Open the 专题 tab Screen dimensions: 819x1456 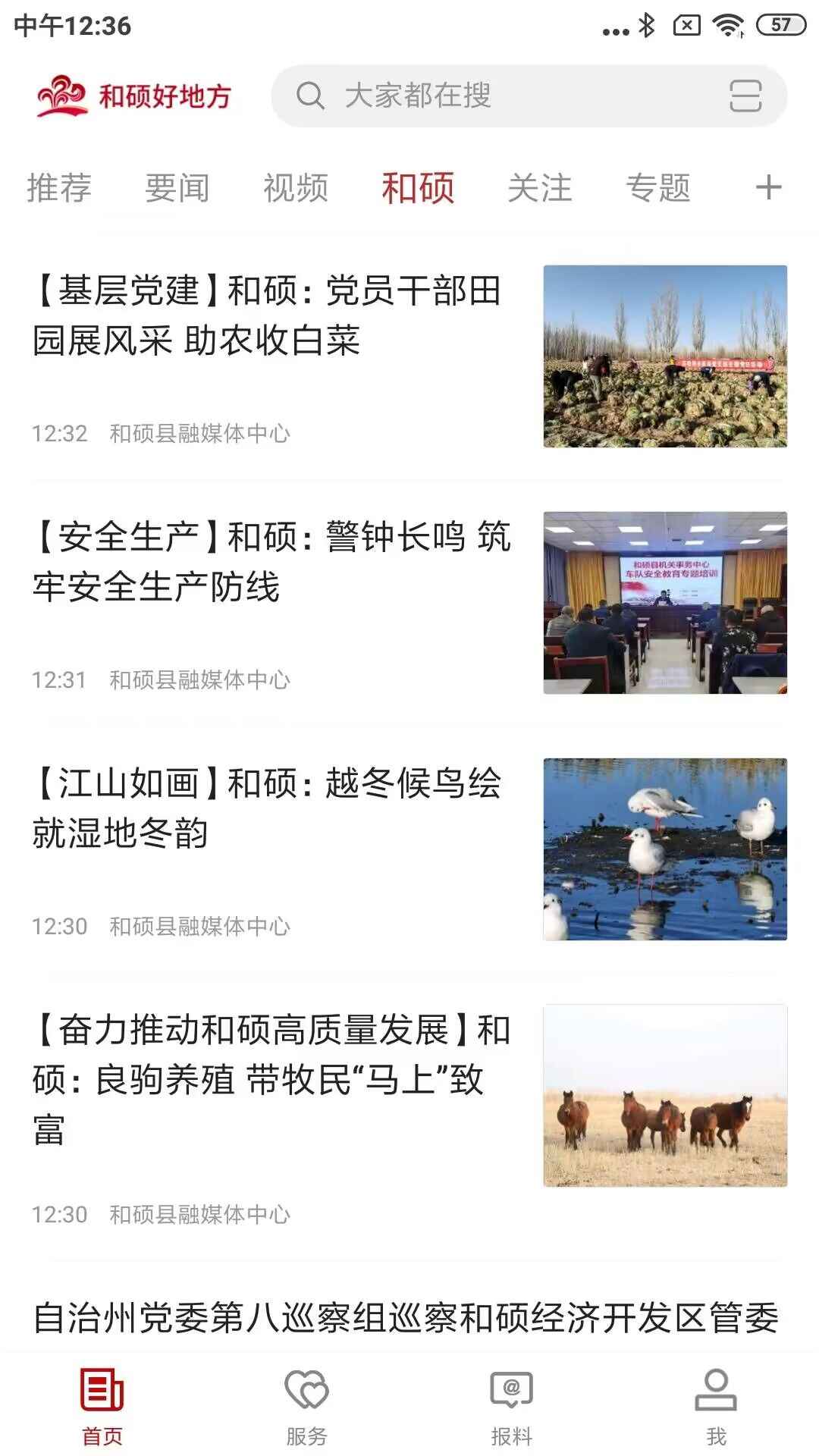point(659,187)
